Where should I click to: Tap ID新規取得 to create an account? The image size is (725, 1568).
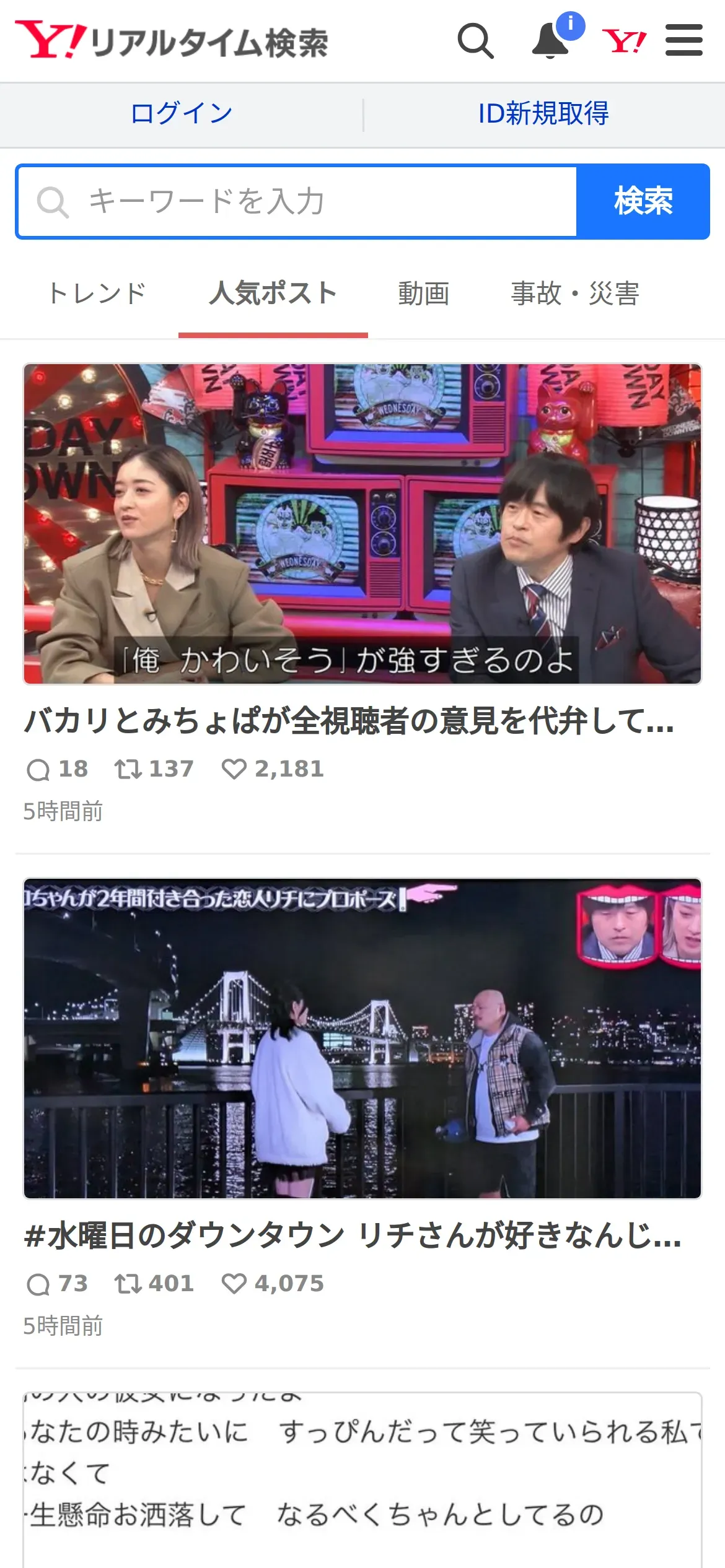click(543, 114)
